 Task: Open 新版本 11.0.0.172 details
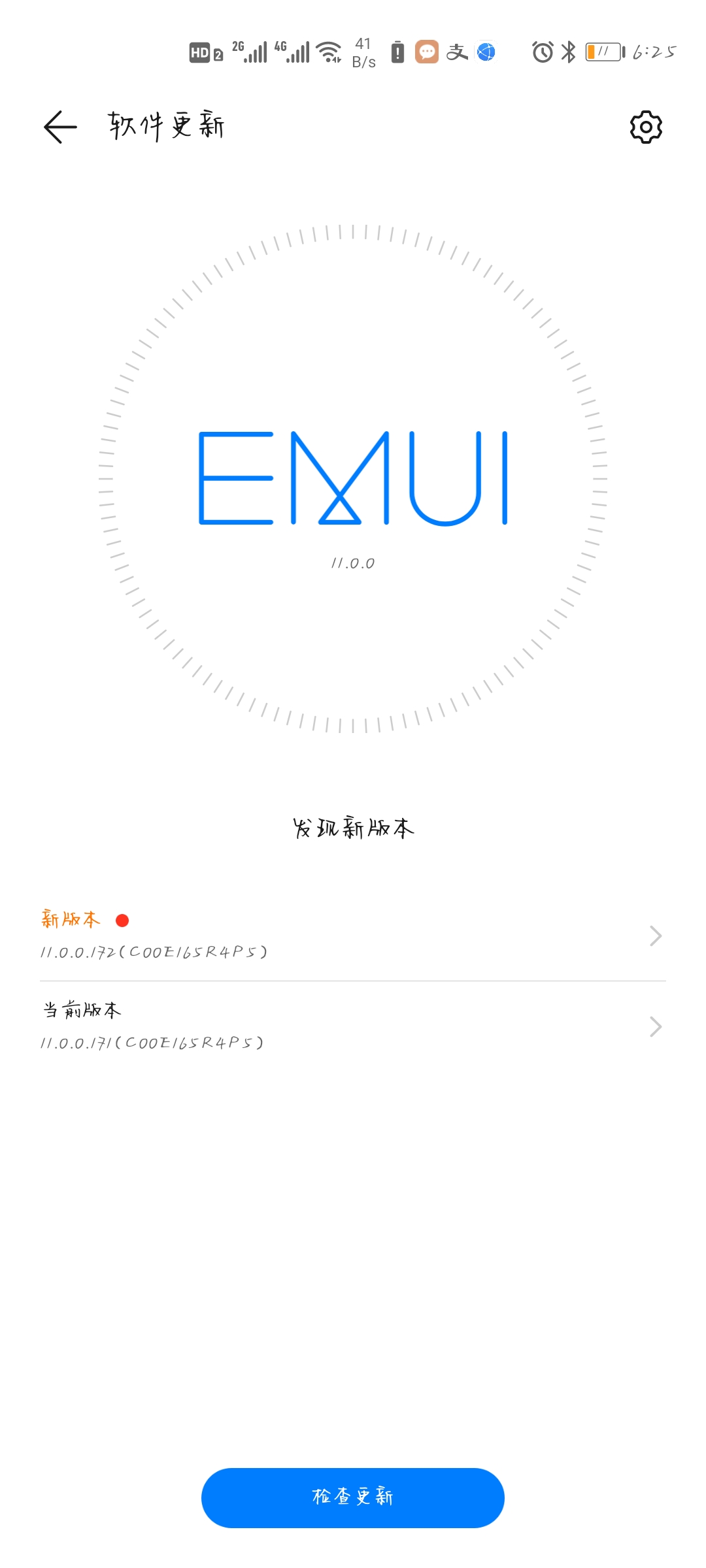(352, 936)
